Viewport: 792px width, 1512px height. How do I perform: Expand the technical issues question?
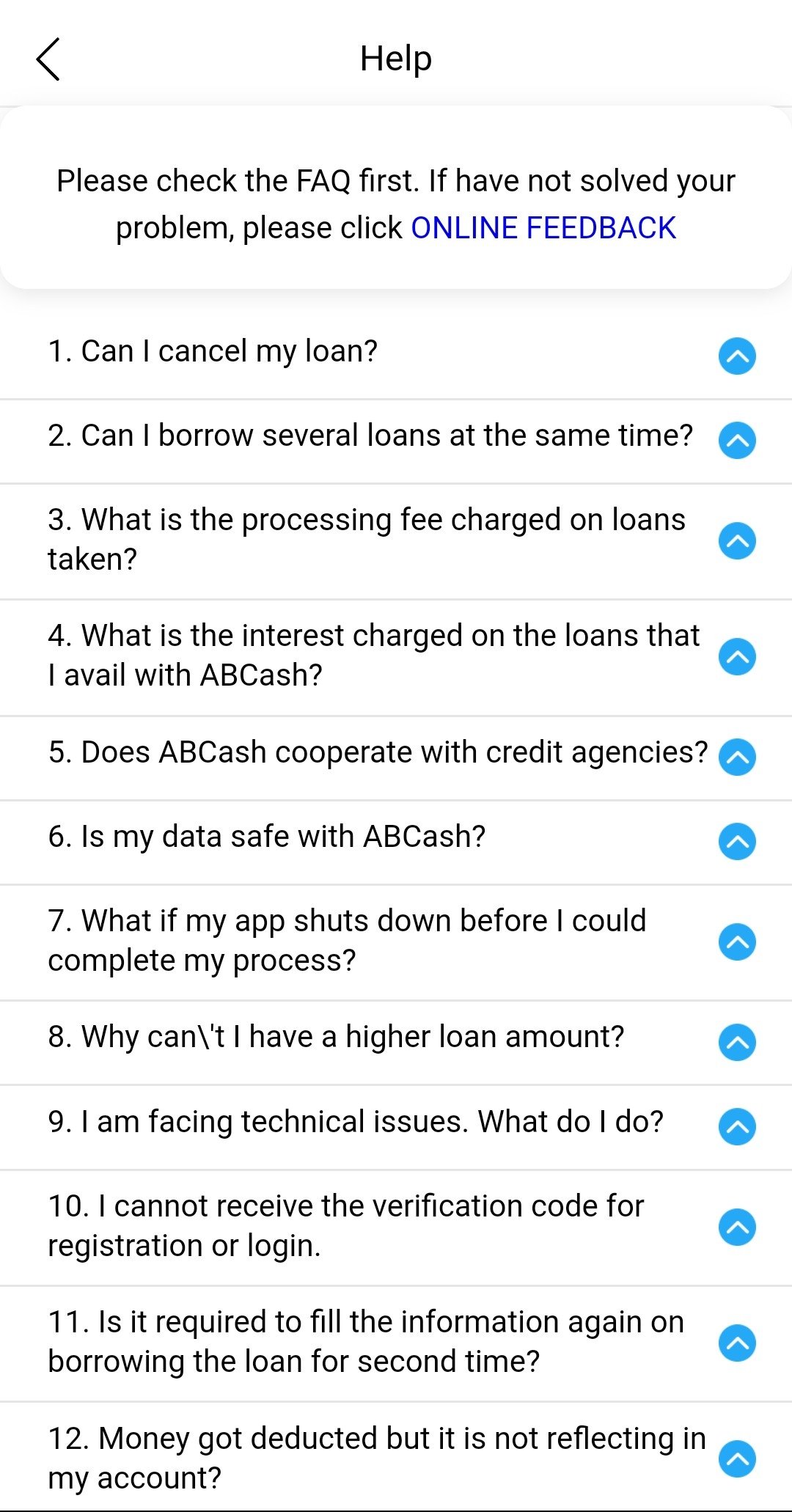(x=396, y=1127)
